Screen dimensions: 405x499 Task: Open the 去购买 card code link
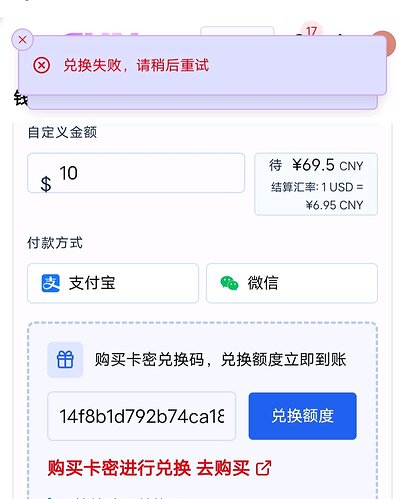(234, 468)
